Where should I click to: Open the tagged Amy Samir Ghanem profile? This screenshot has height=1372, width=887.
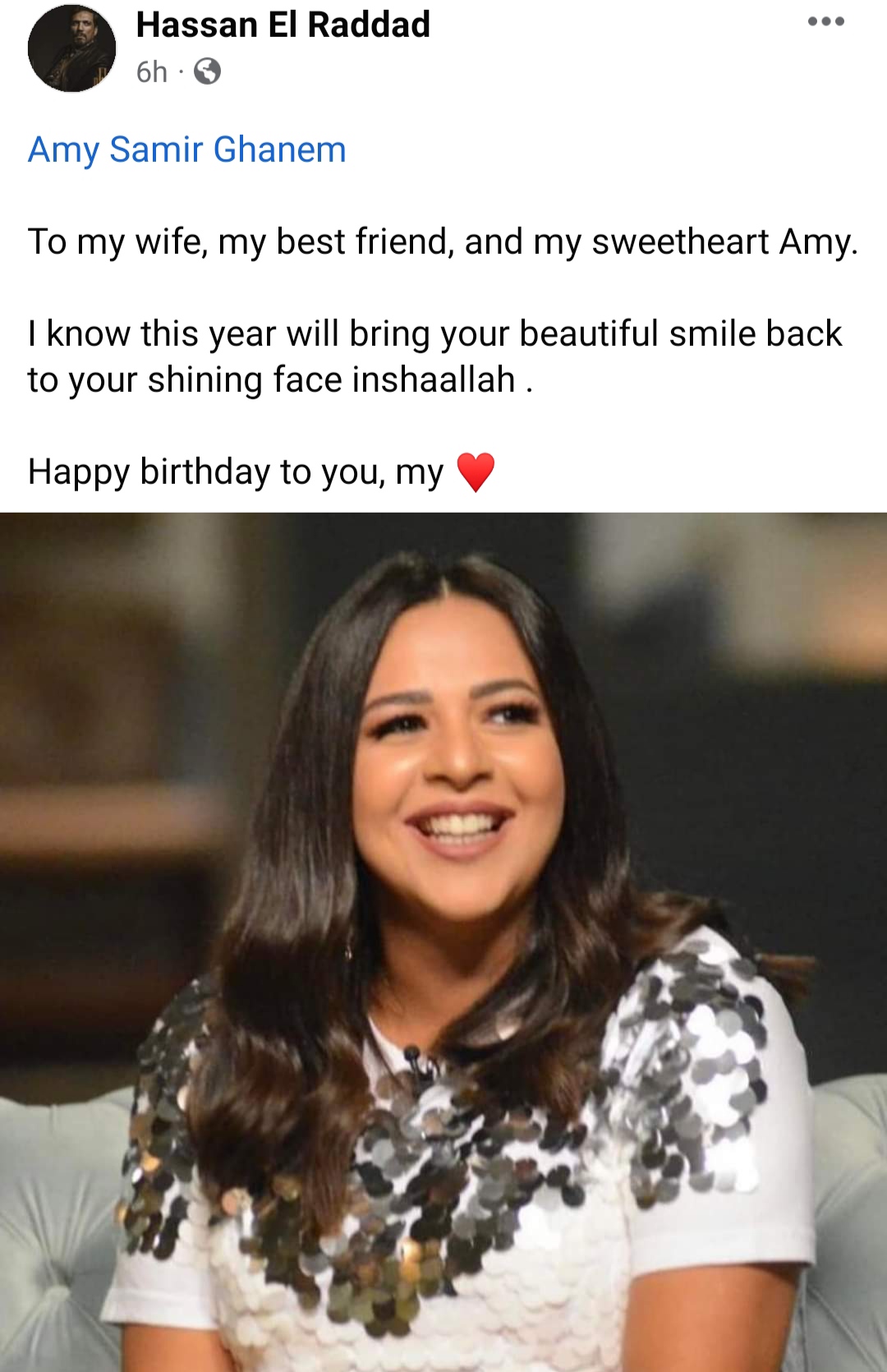187,150
